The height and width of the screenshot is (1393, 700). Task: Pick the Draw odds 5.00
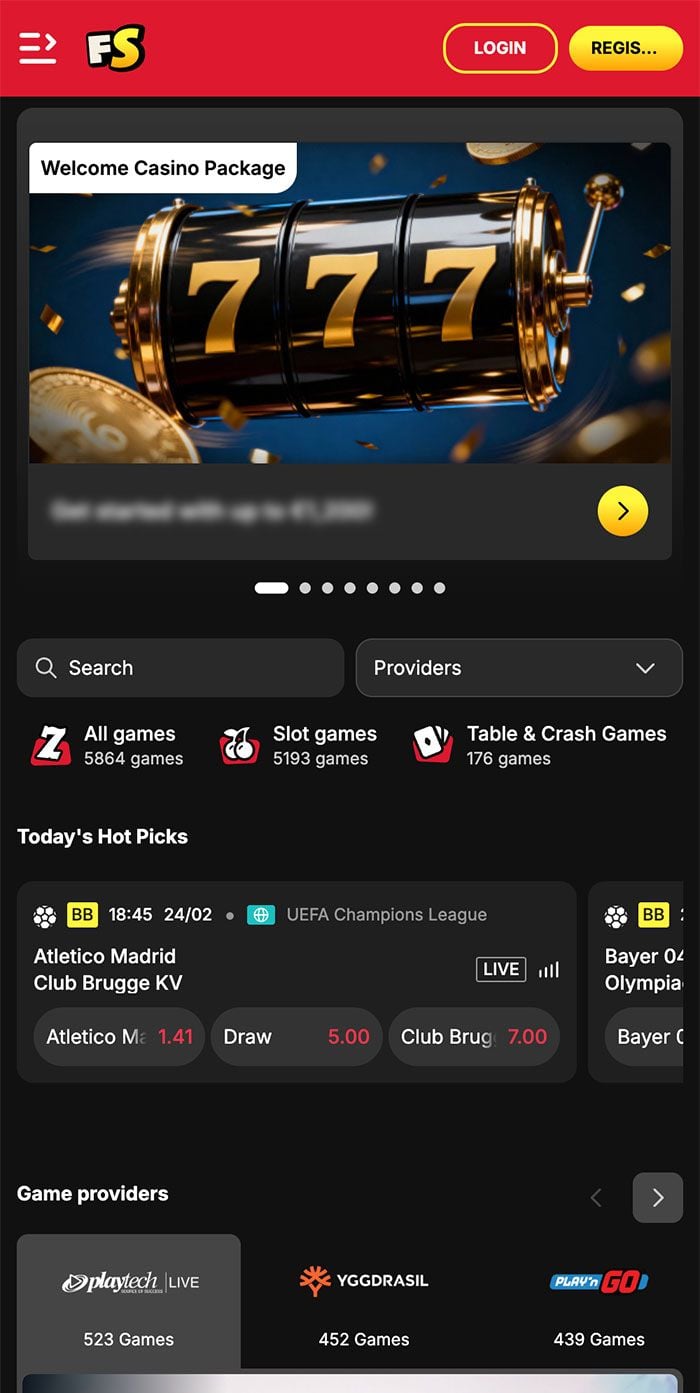click(296, 1037)
